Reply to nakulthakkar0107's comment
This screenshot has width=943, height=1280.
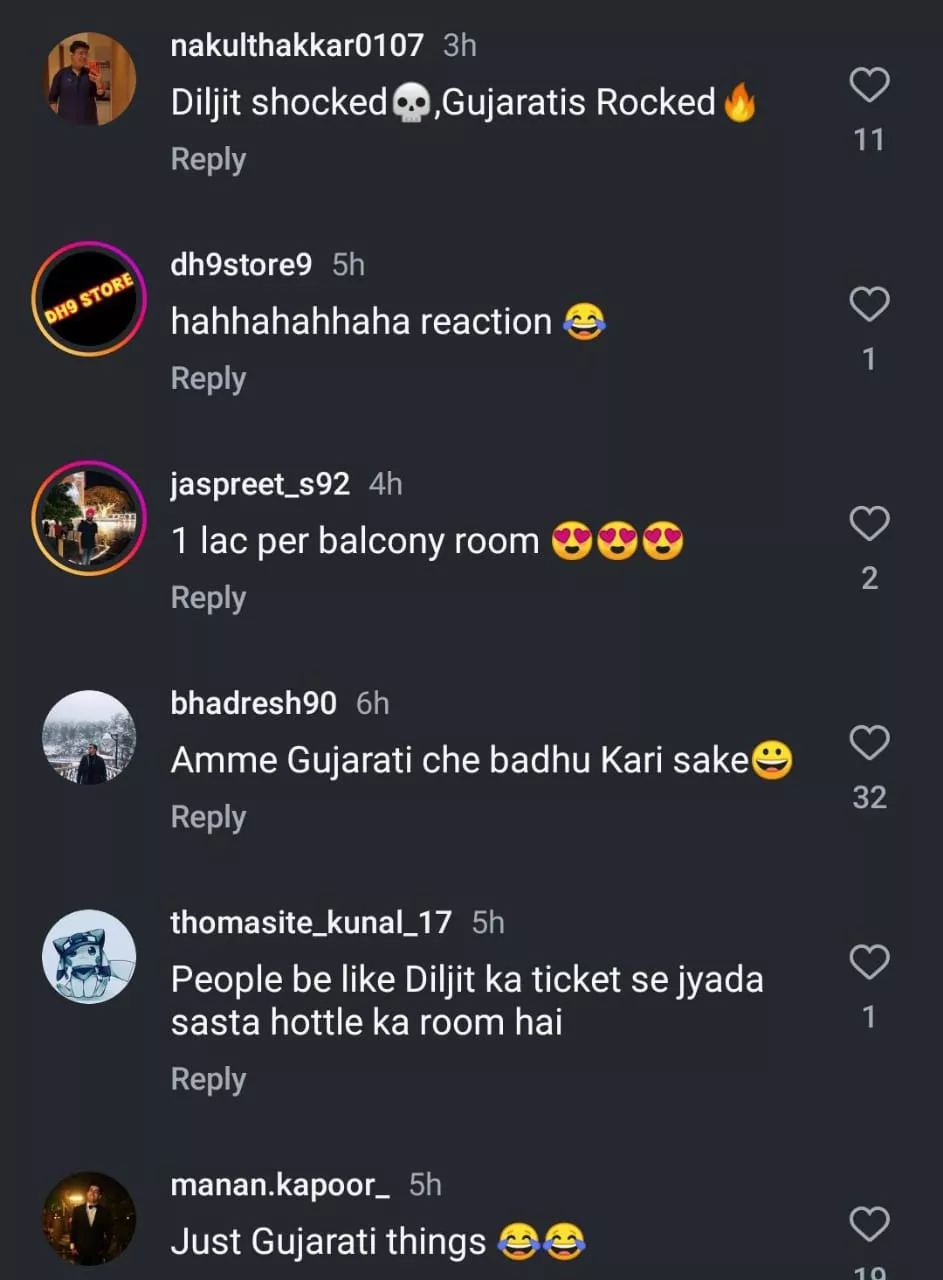(x=208, y=159)
